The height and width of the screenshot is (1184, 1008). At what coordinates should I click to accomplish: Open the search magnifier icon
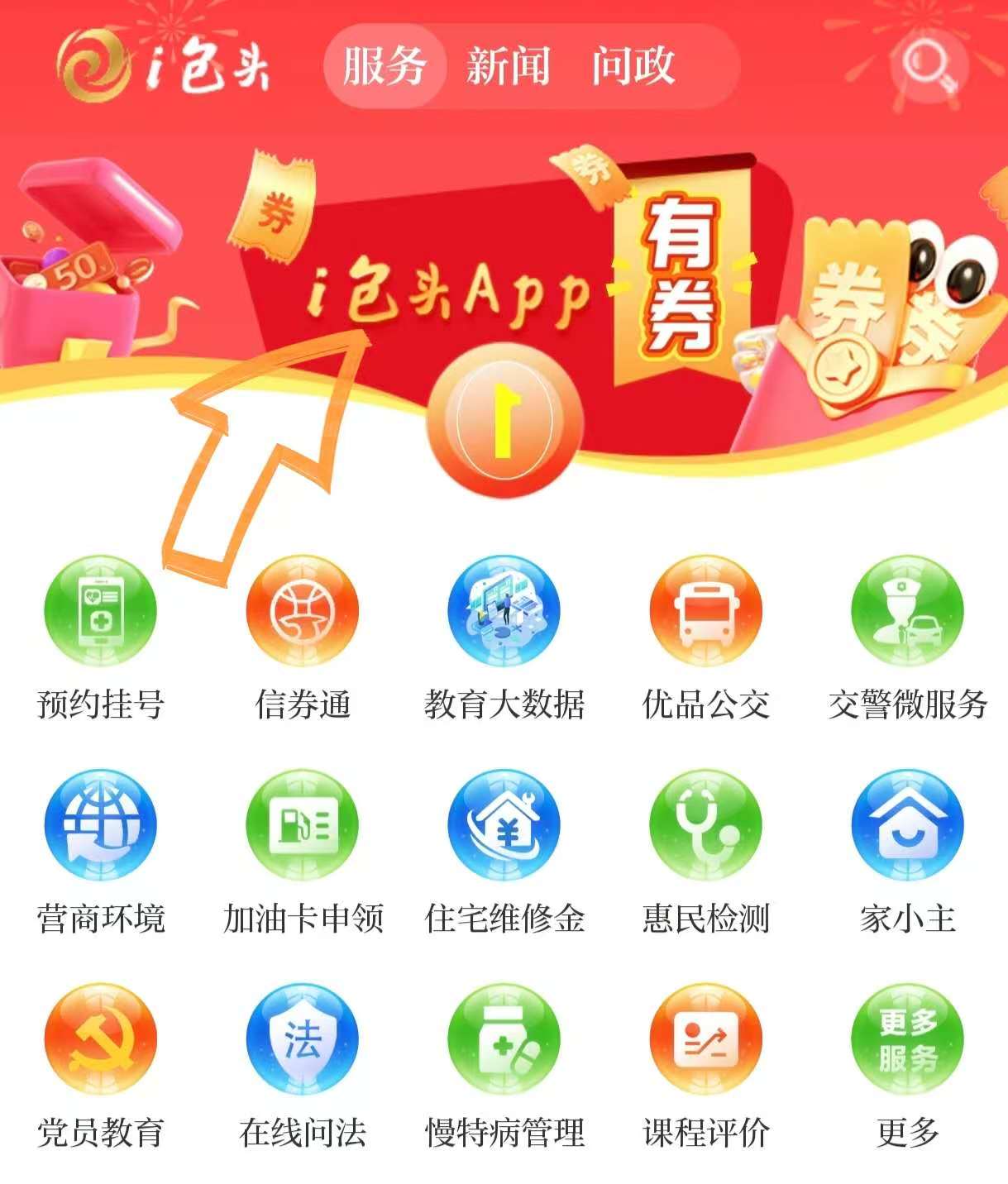click(x=926, y=66)
